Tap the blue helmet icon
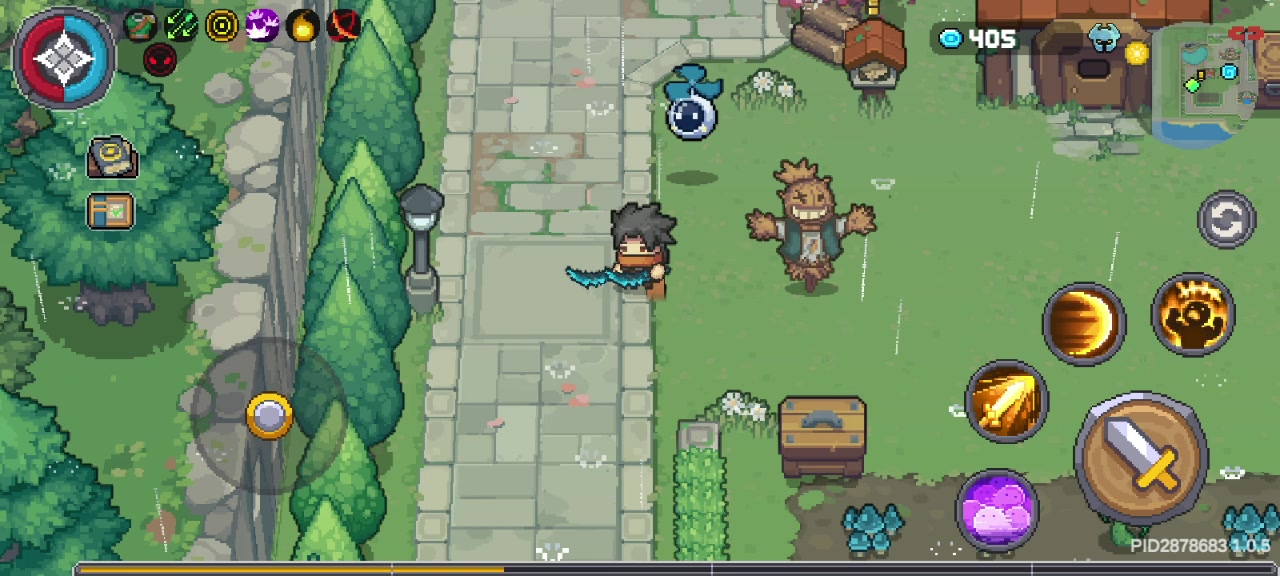This screenshot has width=1280, height=576. click(x=1104, y=39)
